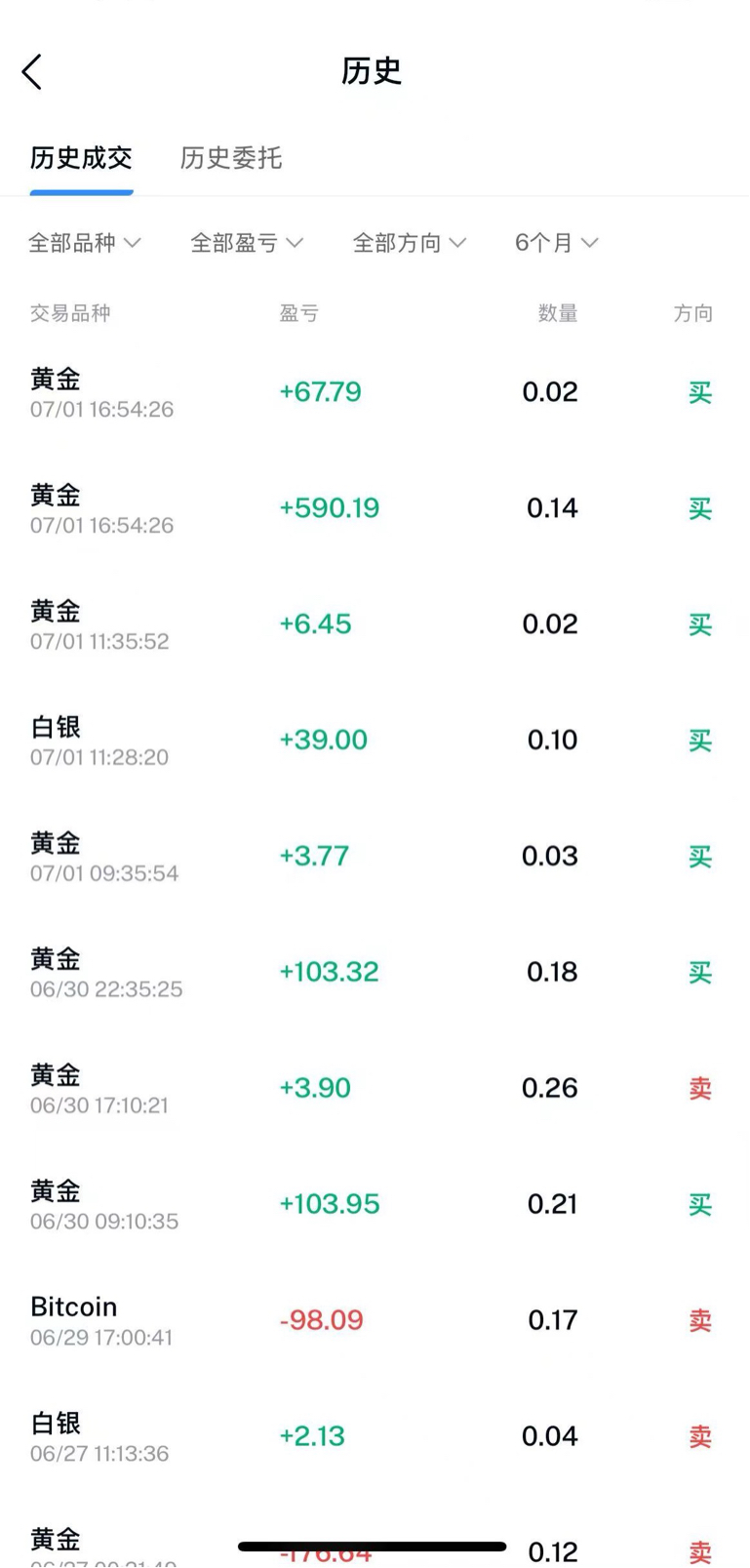Open the 白银 trade at 07/01 11:28:20
This screenshot has width=750, height=1568.
click(x=375, y=741)
